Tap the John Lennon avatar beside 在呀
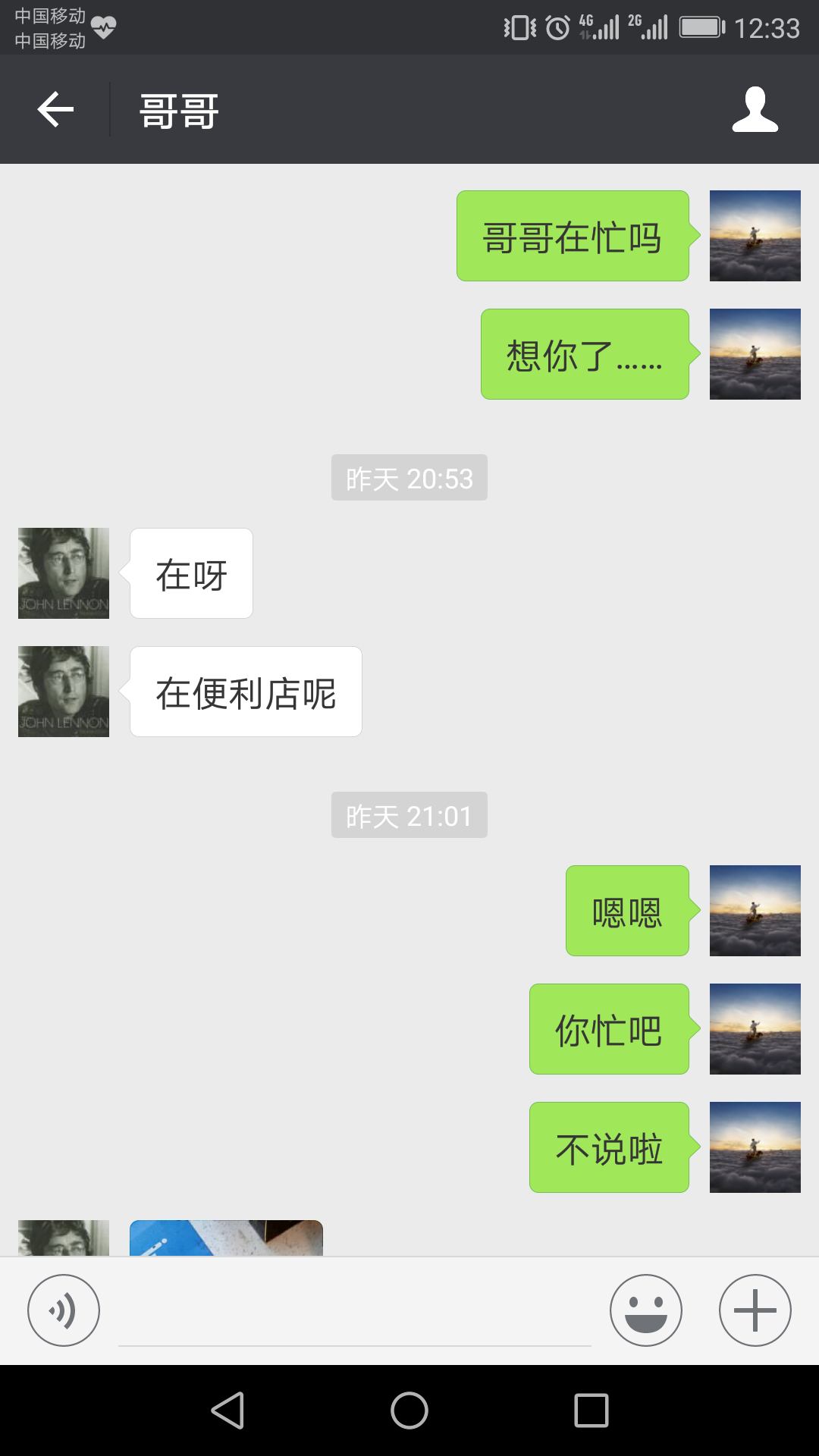This screenshot has width=819, height=1456. [x=64, y=573]
